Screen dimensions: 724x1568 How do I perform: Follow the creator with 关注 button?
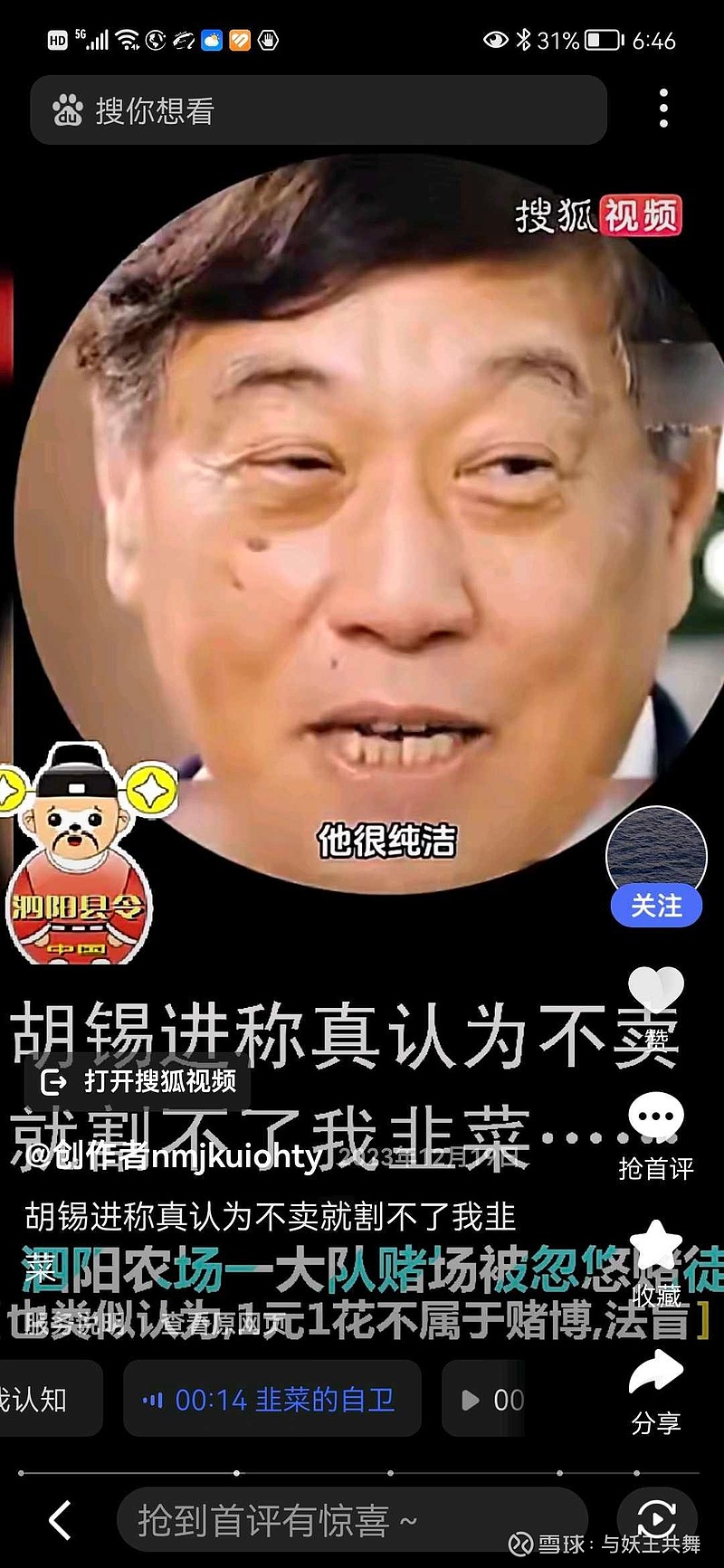656,906
